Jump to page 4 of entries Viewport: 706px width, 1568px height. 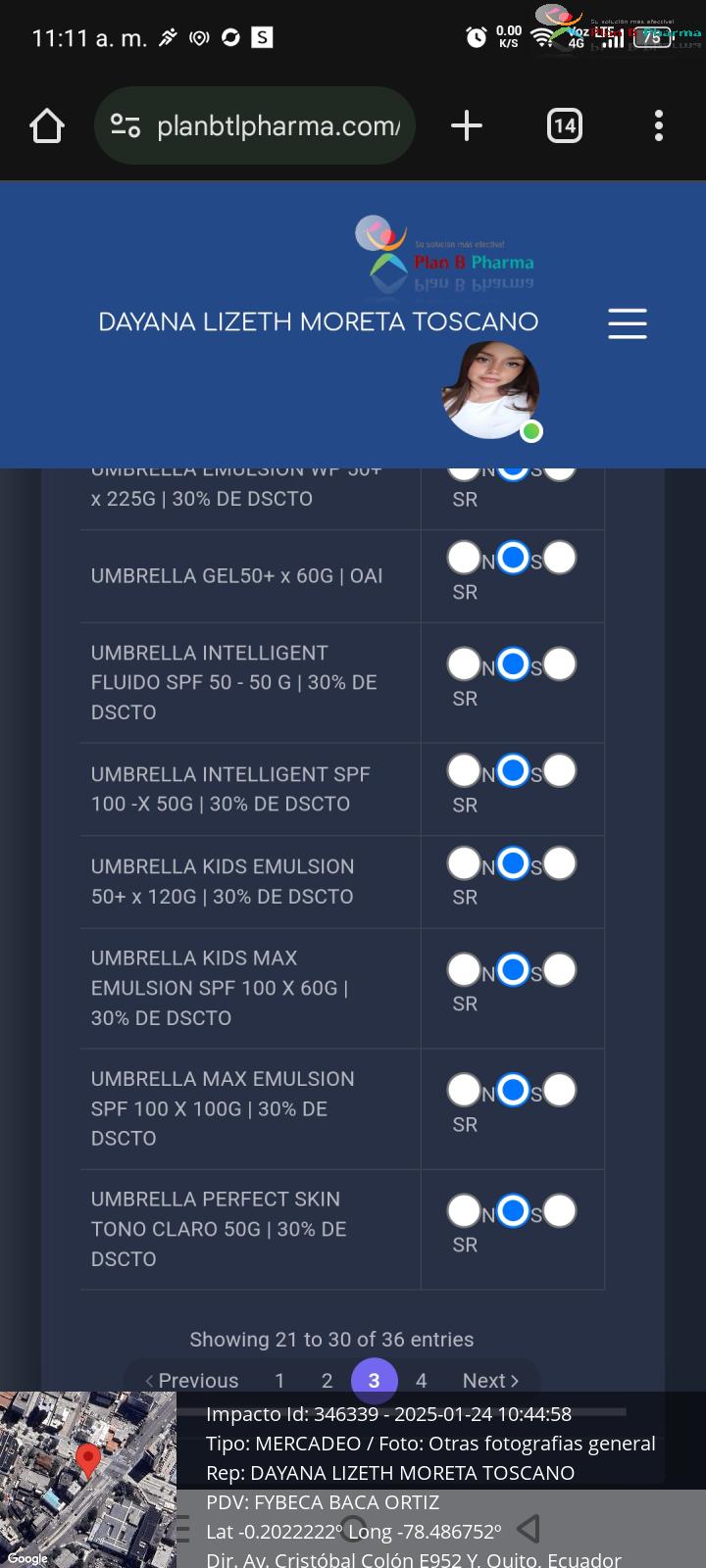click(421, 1380)
